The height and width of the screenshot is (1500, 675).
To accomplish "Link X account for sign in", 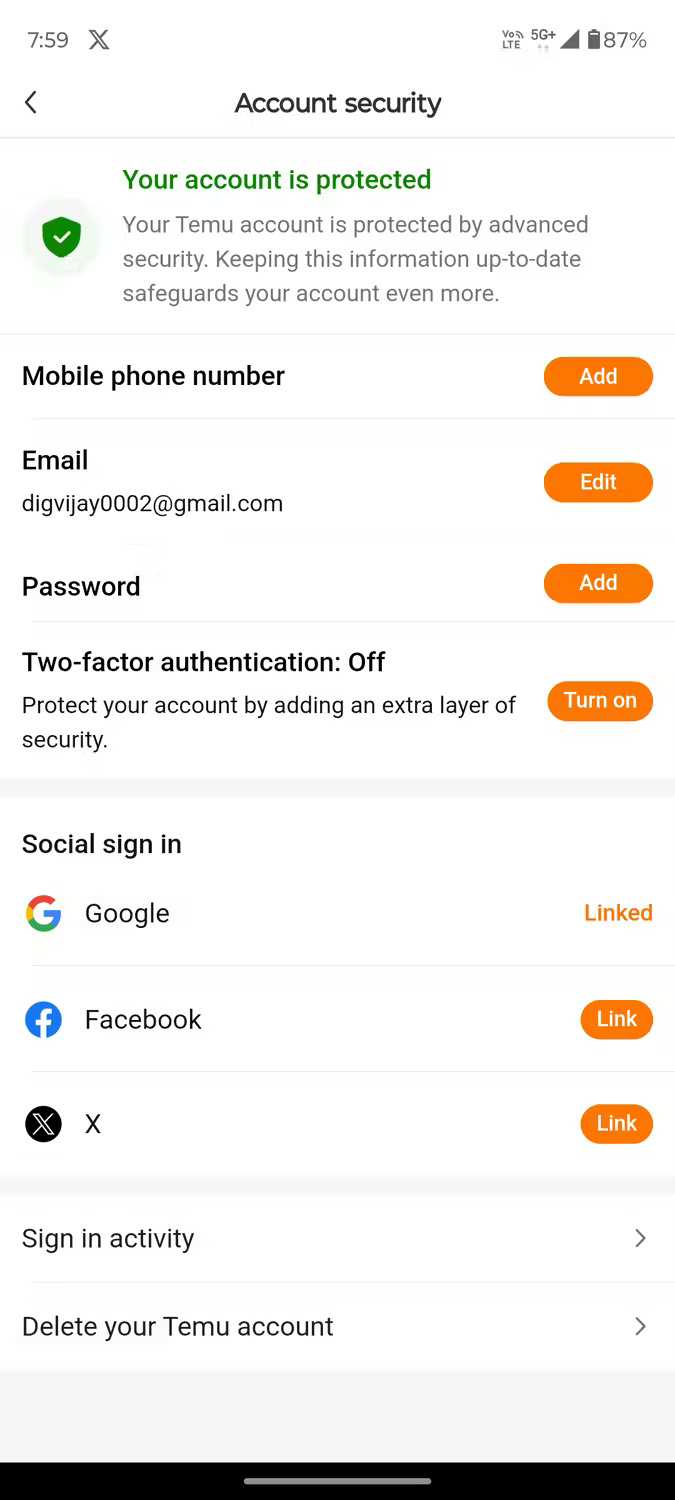I will [x=616, y=1124].
